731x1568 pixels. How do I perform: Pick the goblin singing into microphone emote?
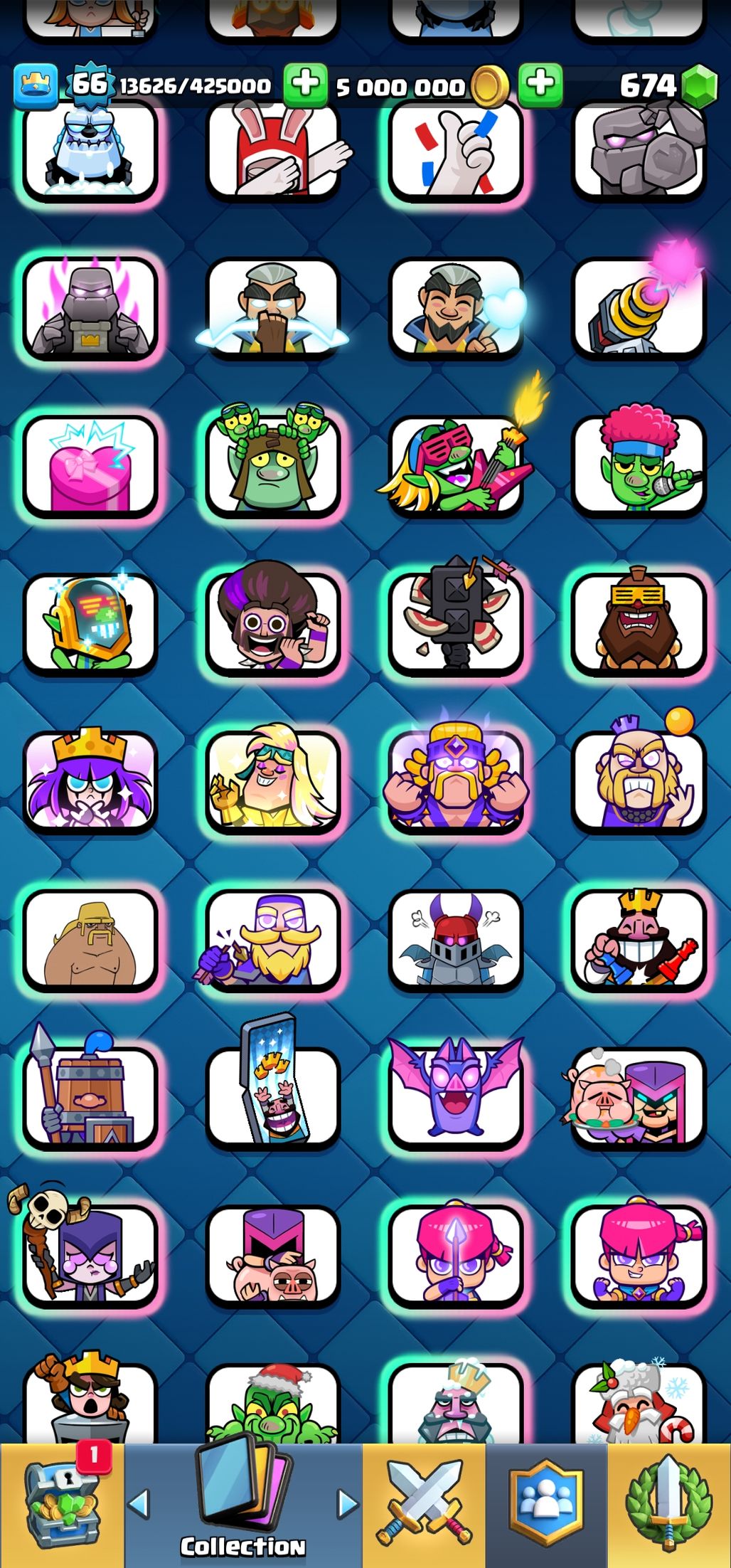(639, 466)
